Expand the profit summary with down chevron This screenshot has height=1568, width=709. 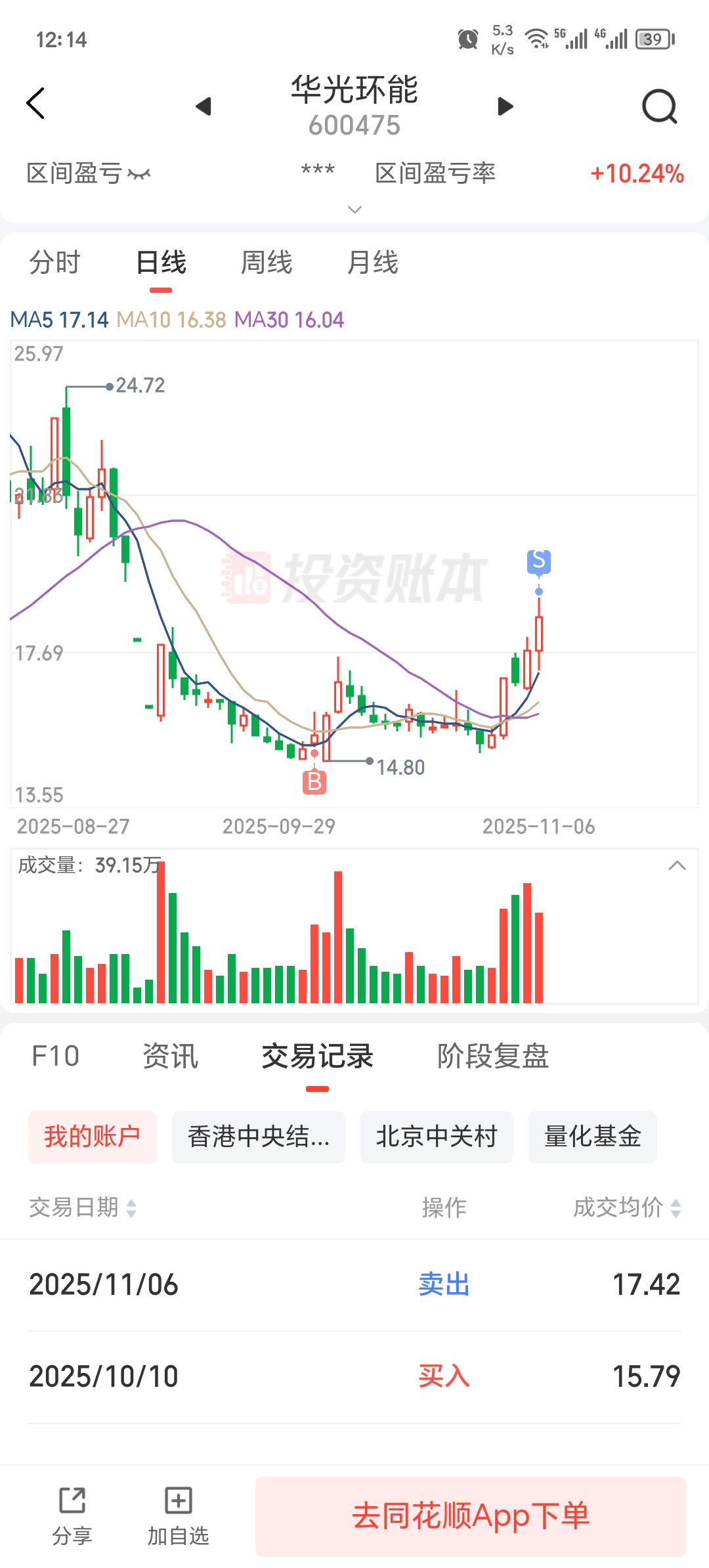click(x=354, y=209)
